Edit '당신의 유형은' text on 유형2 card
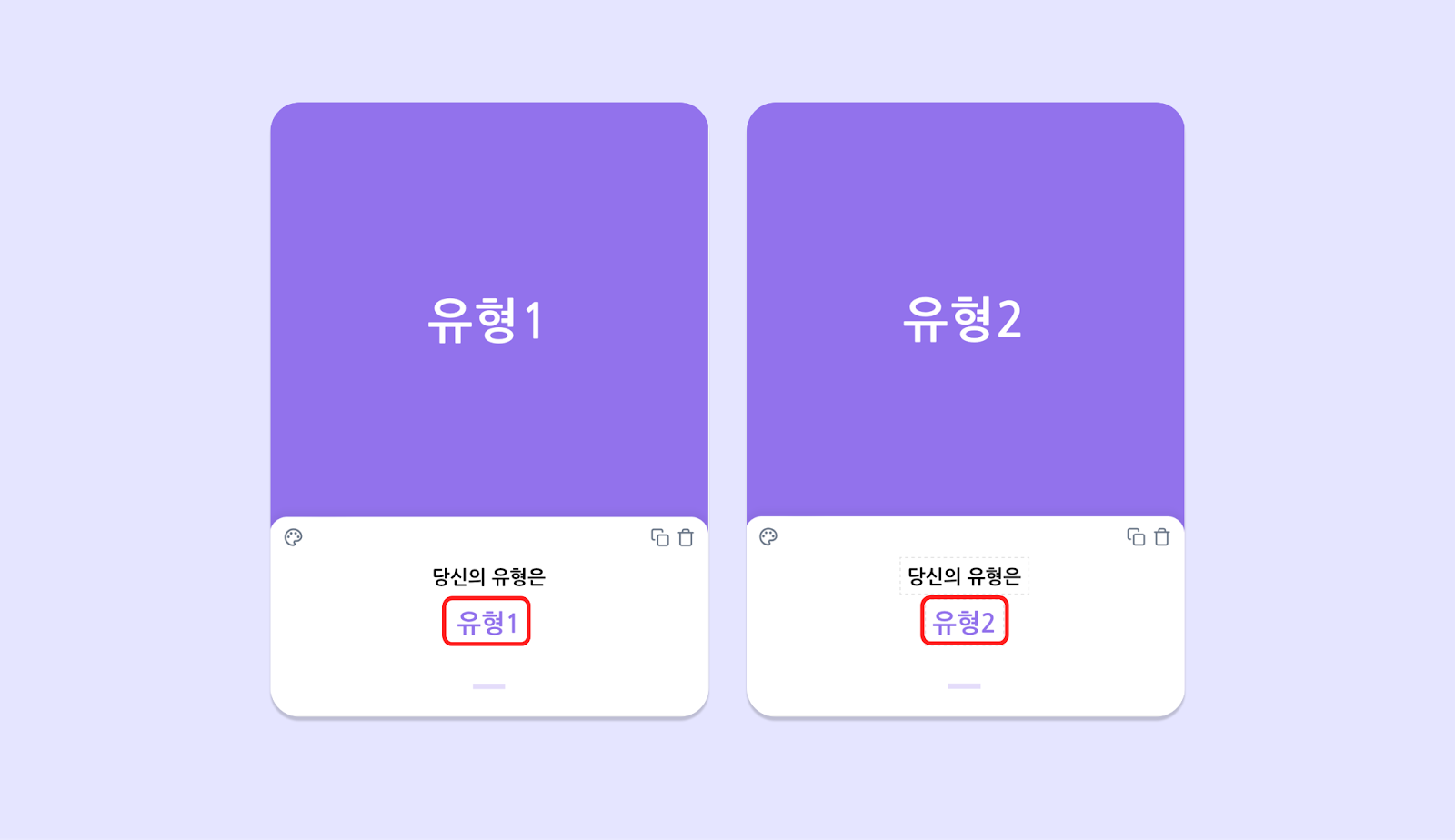1455x840 pixels. tap(964, 575)
